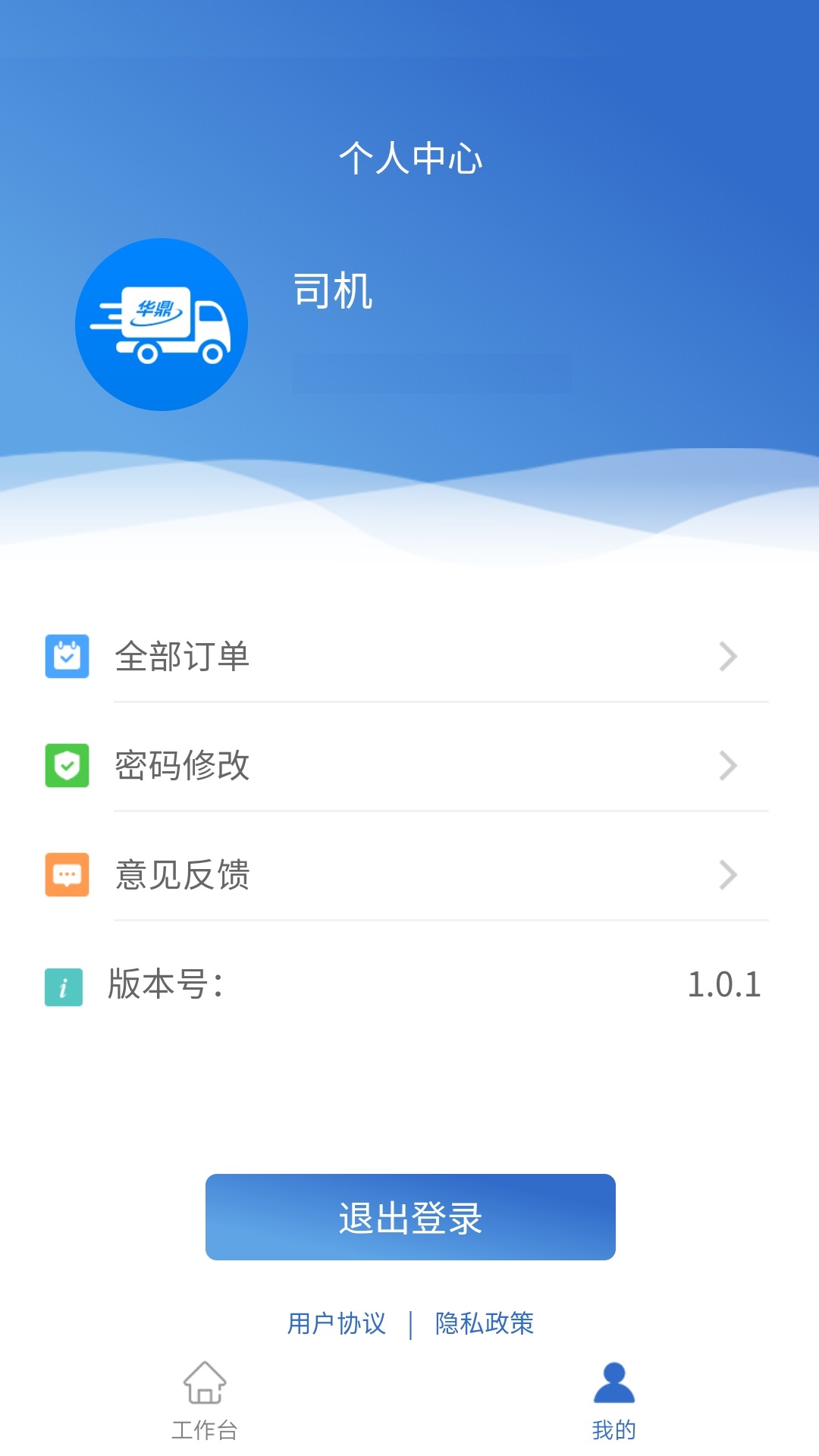Select the green shield icon for 密码修改
The height and width of the screenshot is (1456, 819).
tap(67, 766)
